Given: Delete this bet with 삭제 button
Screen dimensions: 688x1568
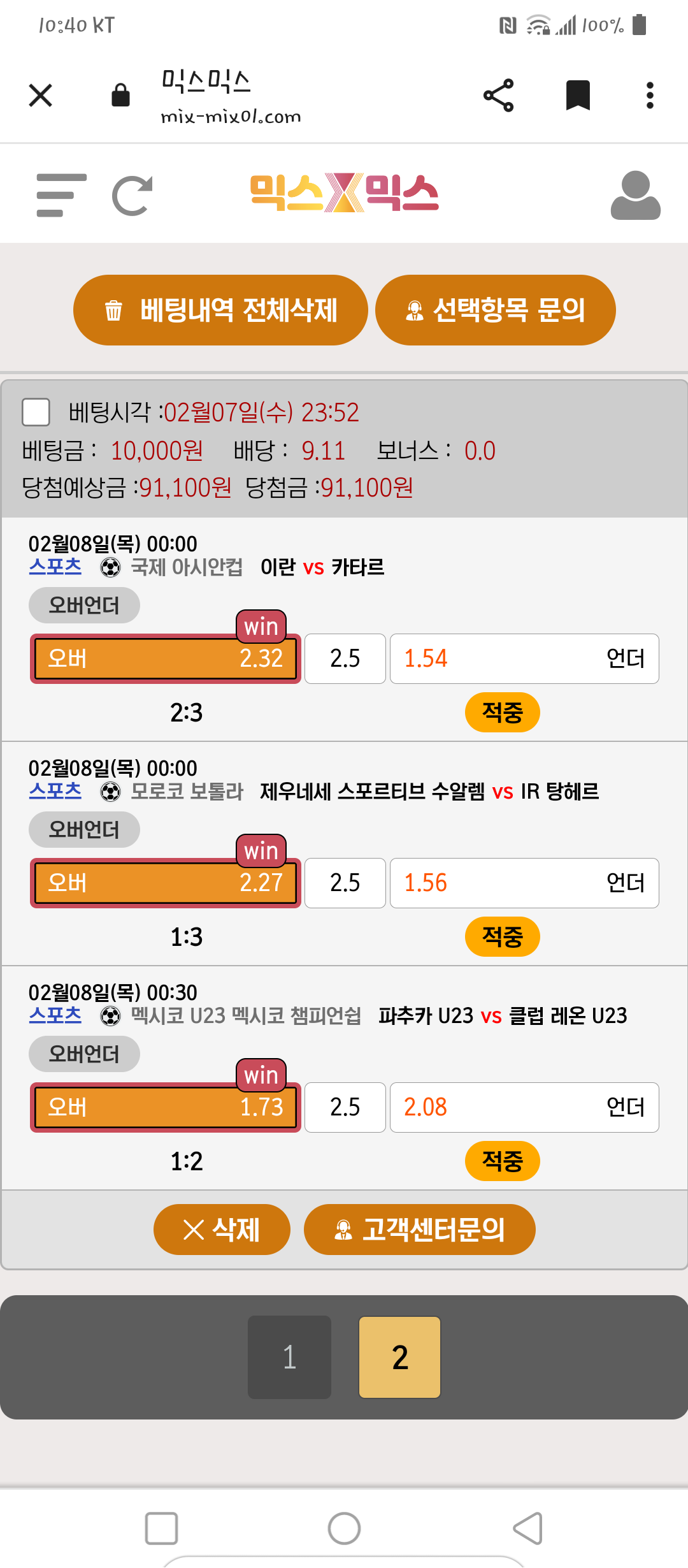Looking at the screenshot, I should pyautogui.click(x=222, y=1230).
